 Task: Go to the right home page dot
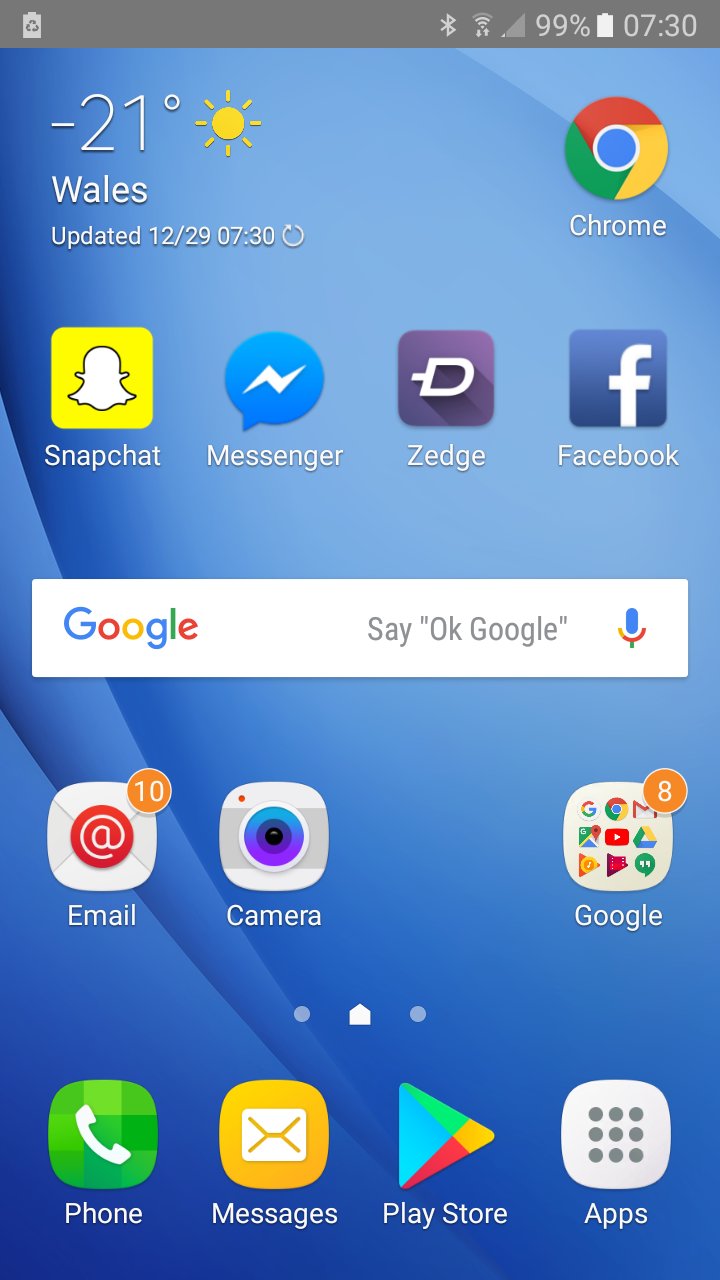click(418, 1014)
